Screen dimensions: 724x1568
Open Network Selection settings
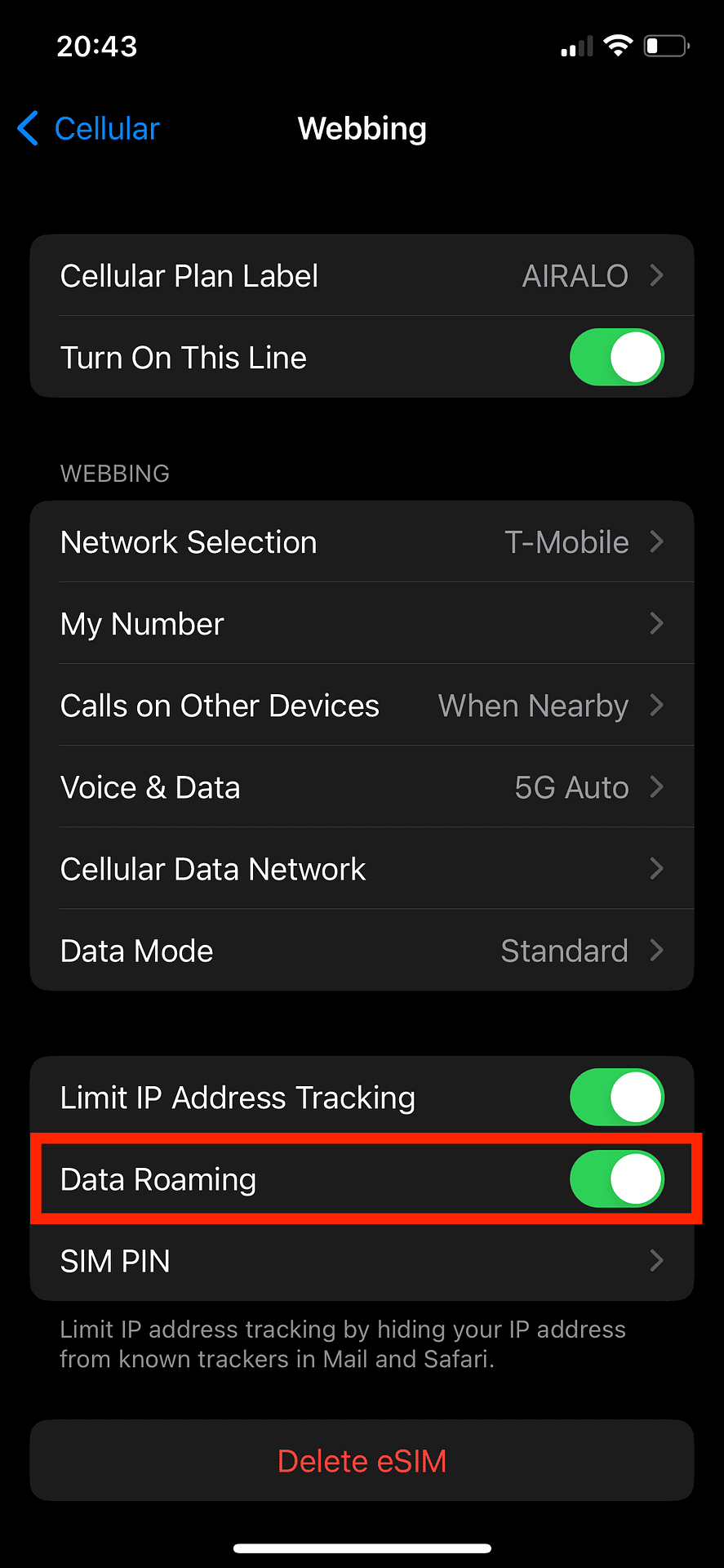[x=362, y=542]
